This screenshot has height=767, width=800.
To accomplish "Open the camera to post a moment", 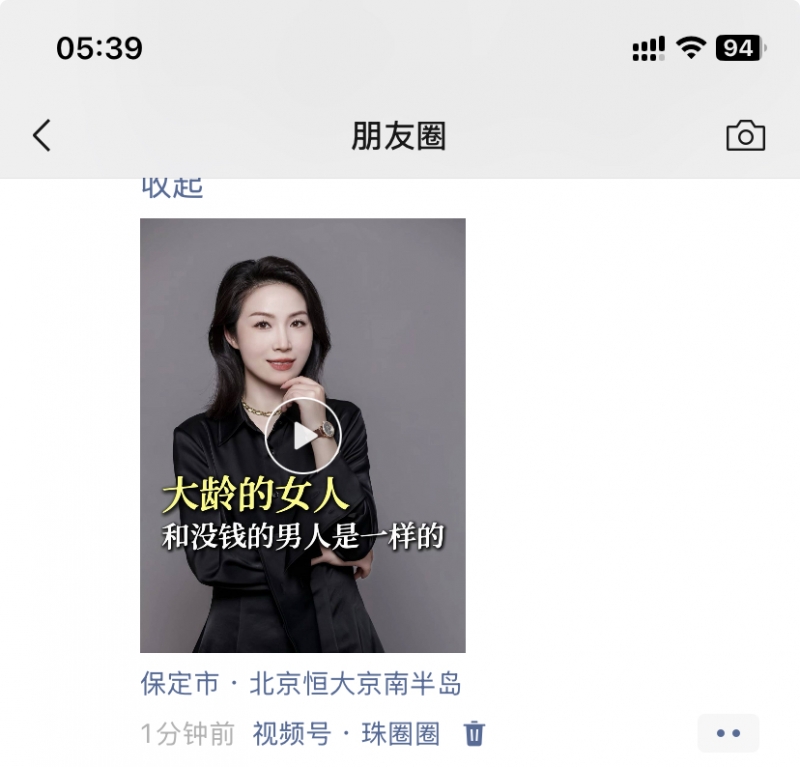I will (745, 136).
